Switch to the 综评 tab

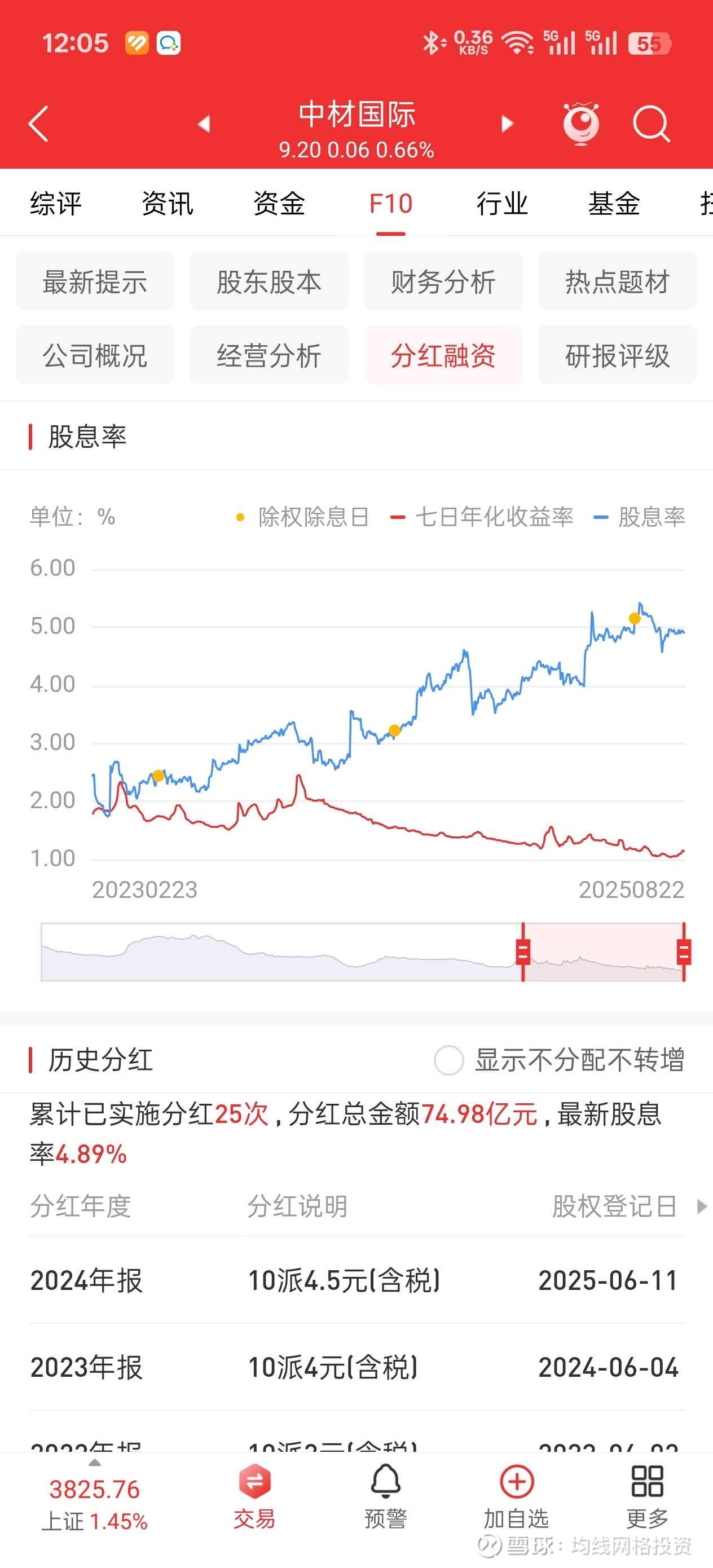56,203
